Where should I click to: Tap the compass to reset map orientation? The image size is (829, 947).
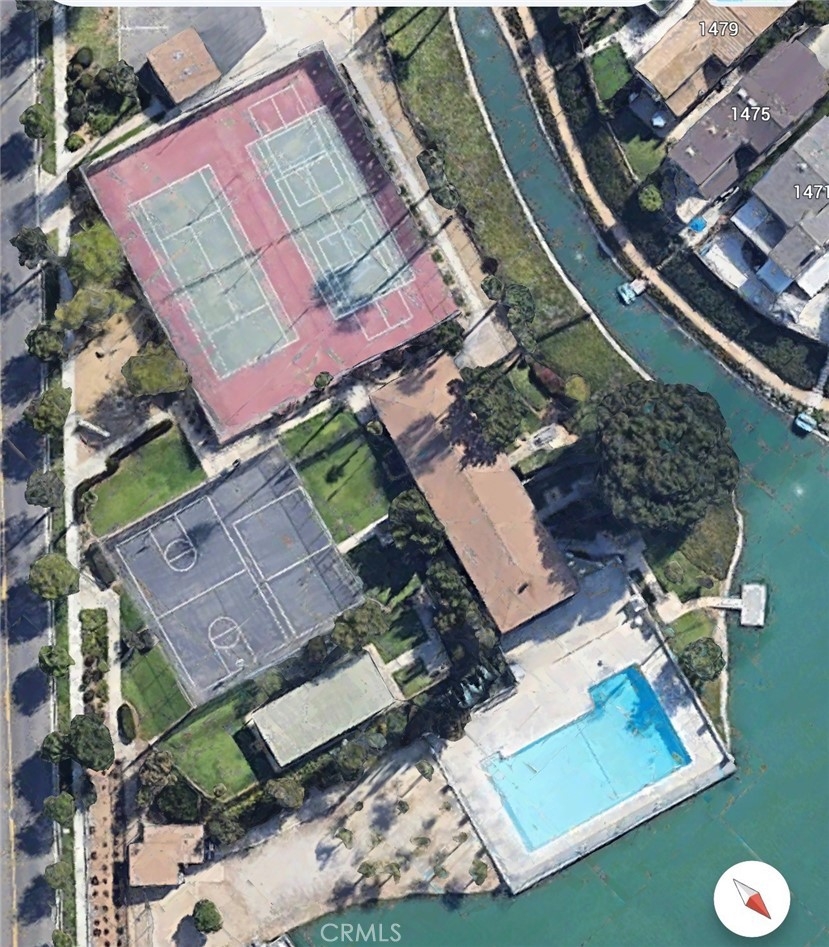click(751, 898)
